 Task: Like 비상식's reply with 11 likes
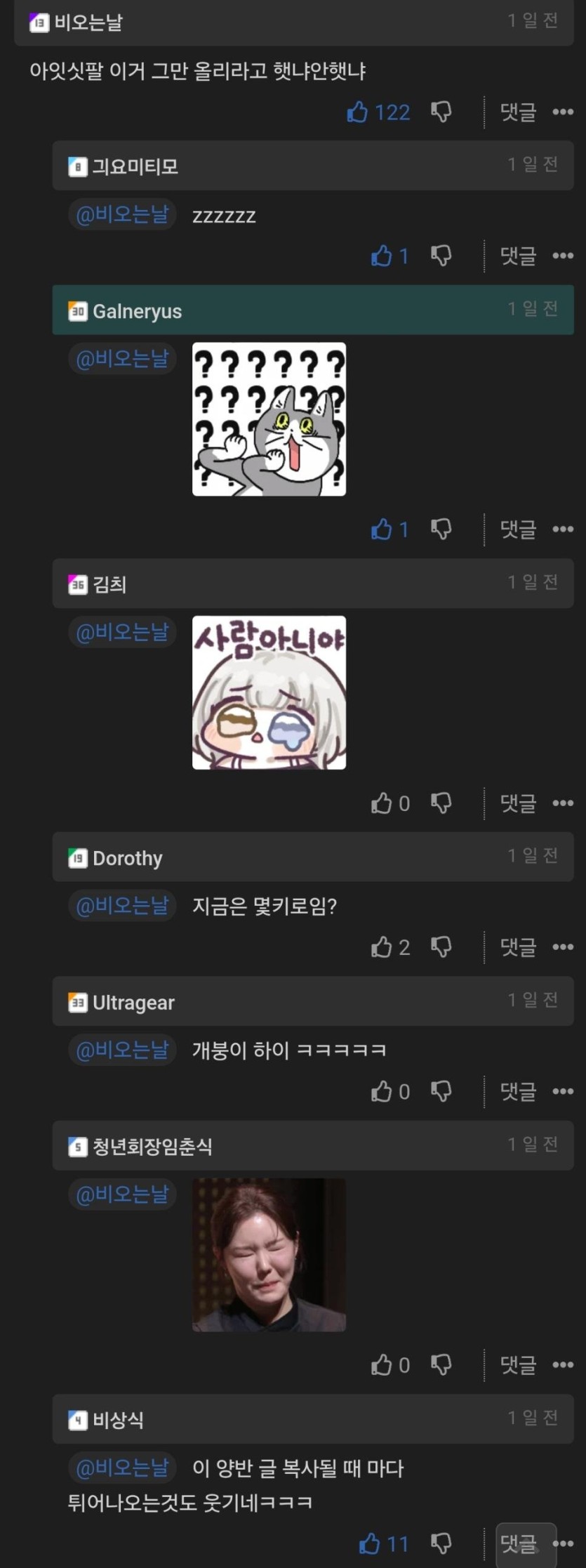(x=370, y=1544)
